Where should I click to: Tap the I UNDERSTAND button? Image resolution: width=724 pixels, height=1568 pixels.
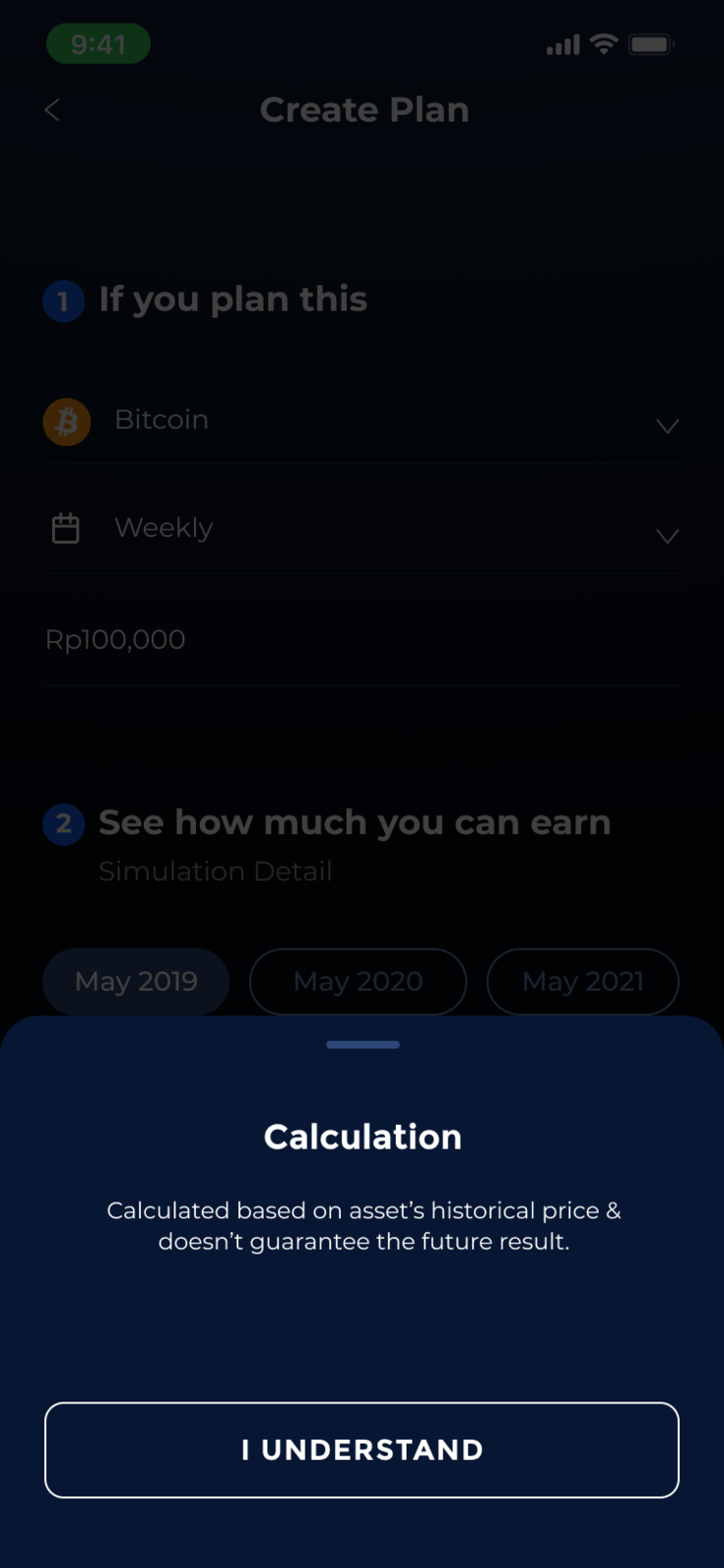click(x=362, y=1449)
